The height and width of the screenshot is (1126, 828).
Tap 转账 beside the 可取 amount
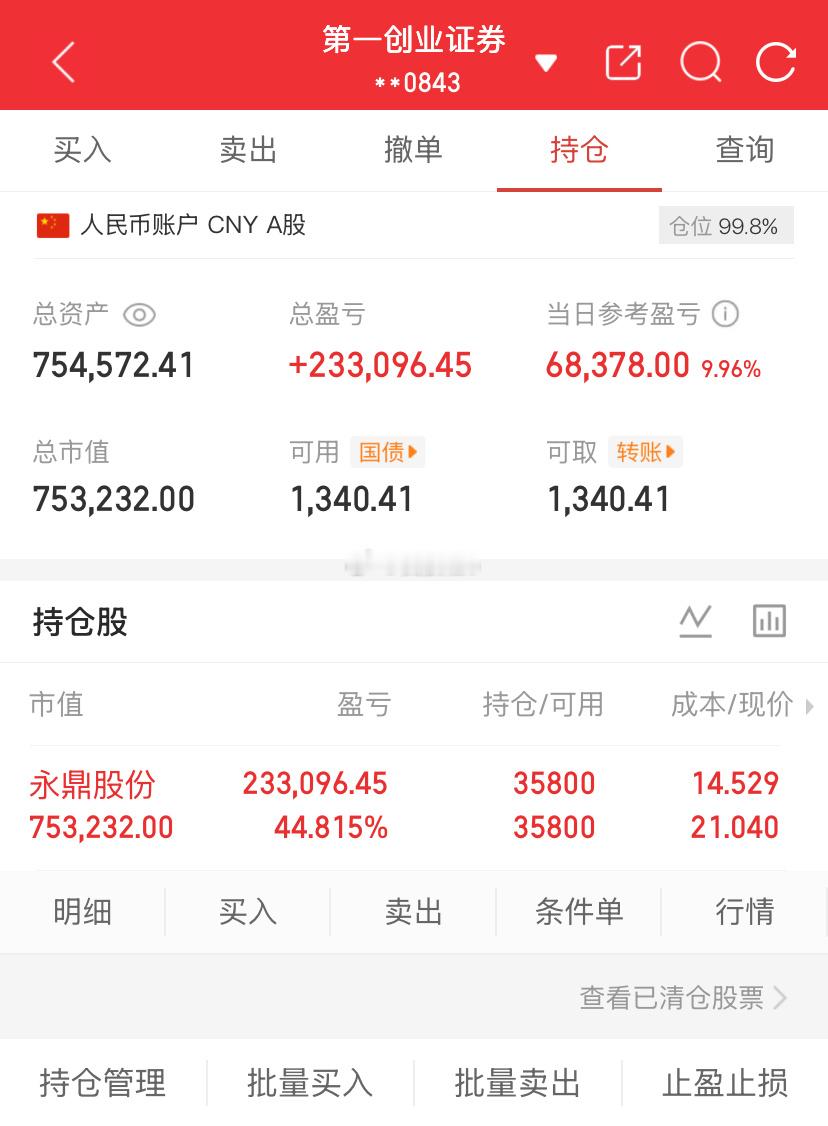click(x=645, y=452)
